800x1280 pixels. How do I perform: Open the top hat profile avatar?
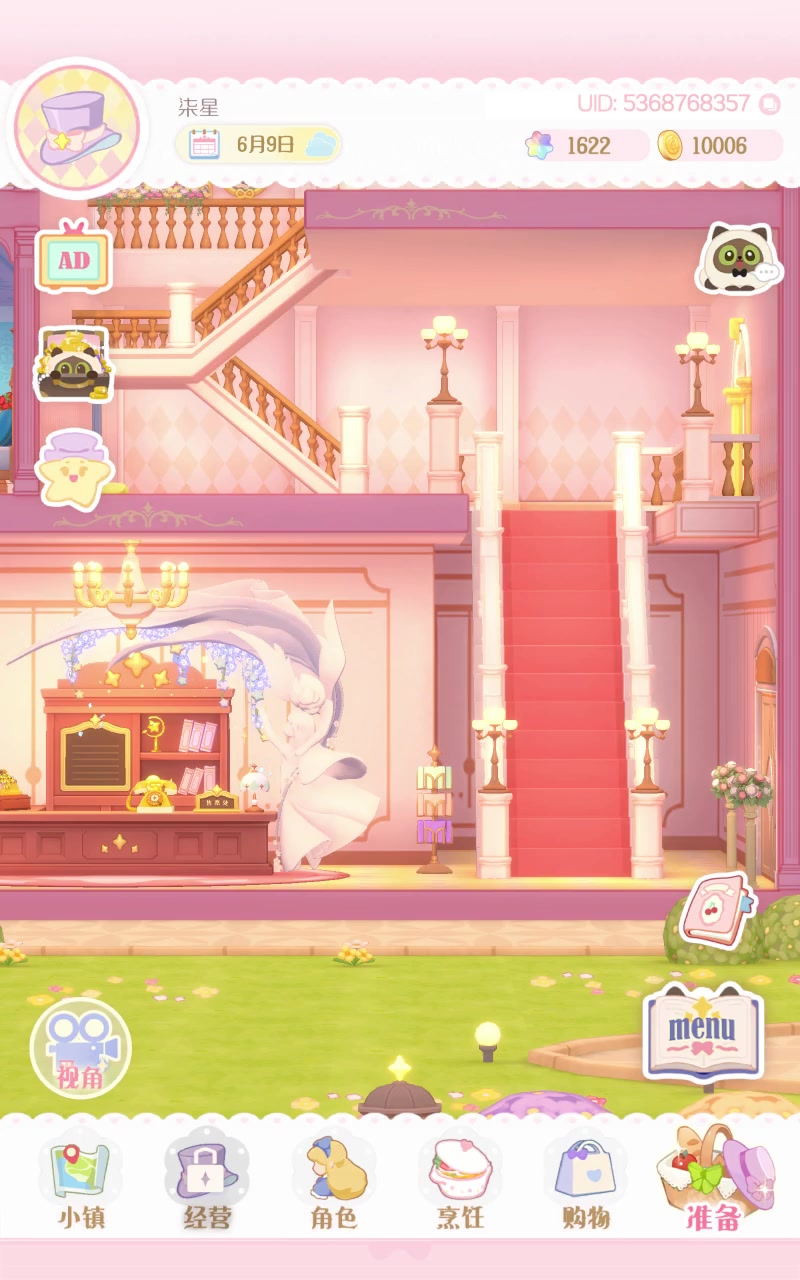78,129
